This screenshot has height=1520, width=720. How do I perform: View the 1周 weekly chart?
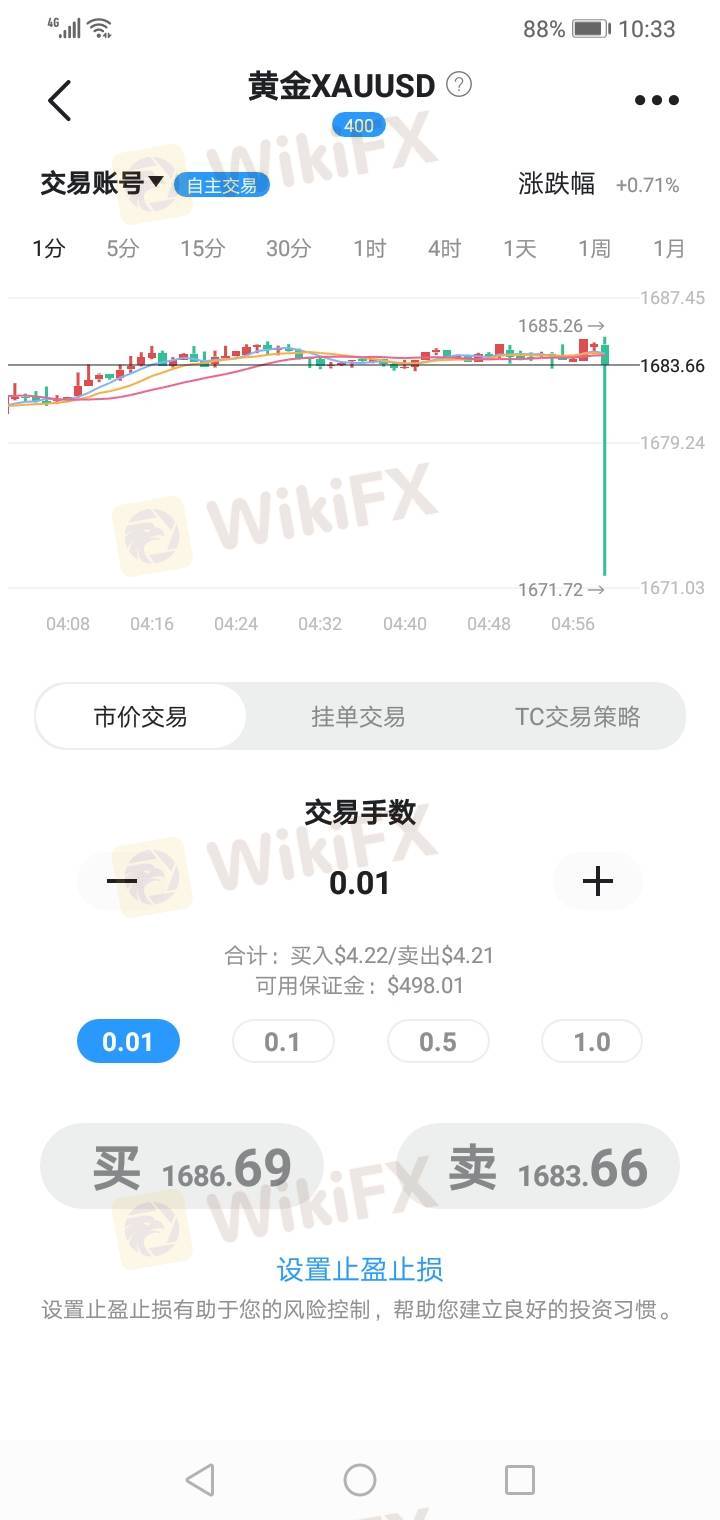(594, 248)
